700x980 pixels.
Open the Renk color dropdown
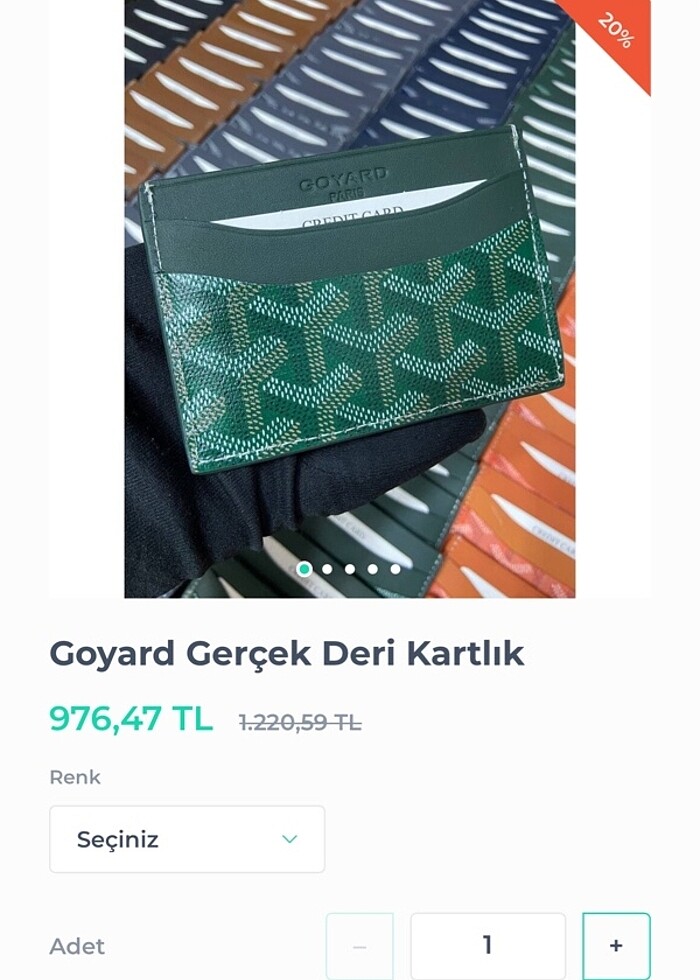(x=187, y=839)
